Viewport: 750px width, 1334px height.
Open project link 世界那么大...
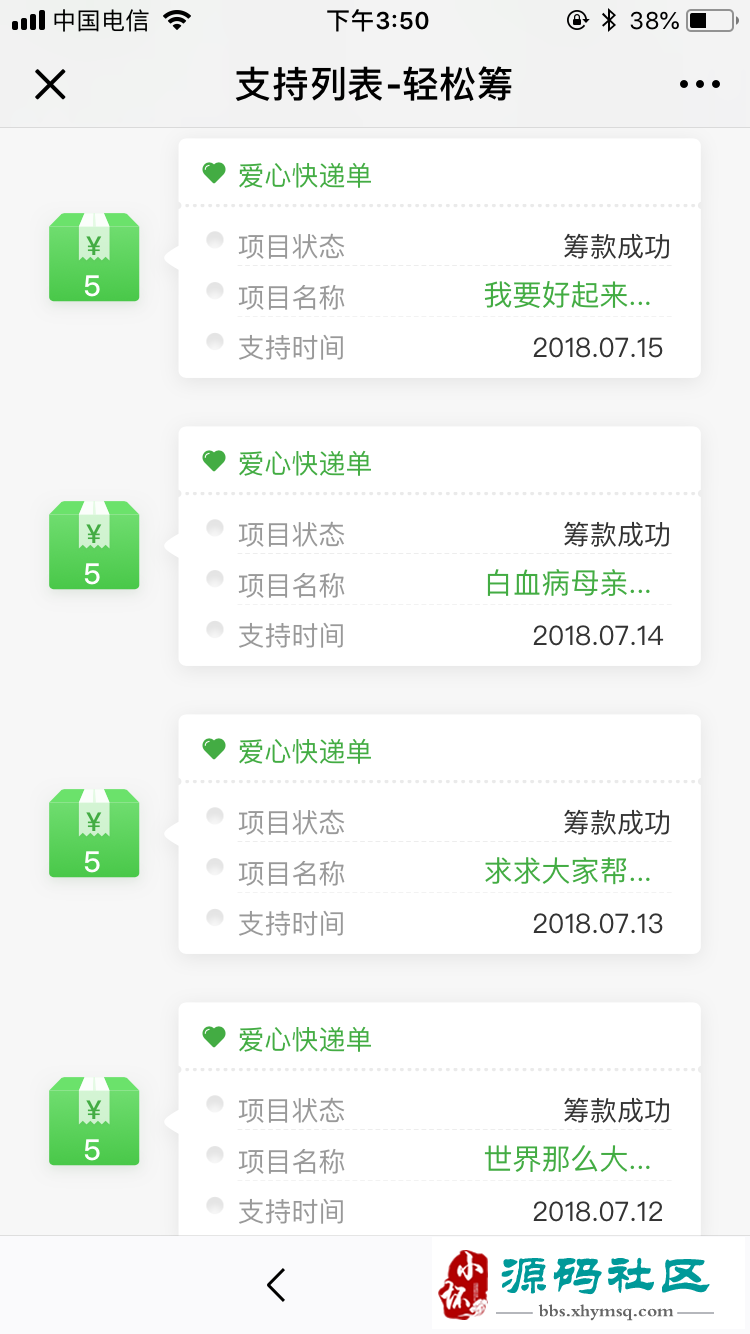pyautogui.click(x=568, y=1160)
